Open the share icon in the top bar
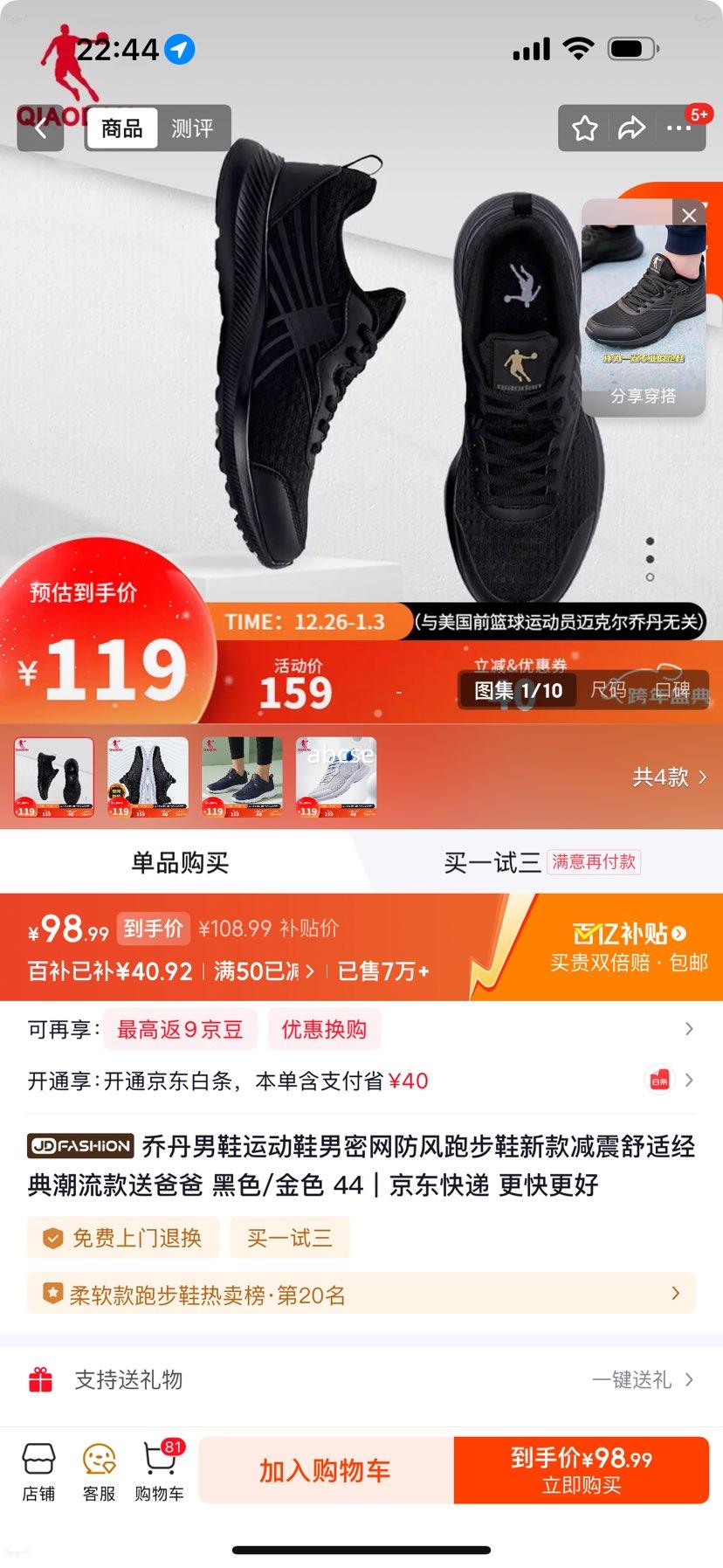Viewport: 723px width, 1568px height. 630,128
